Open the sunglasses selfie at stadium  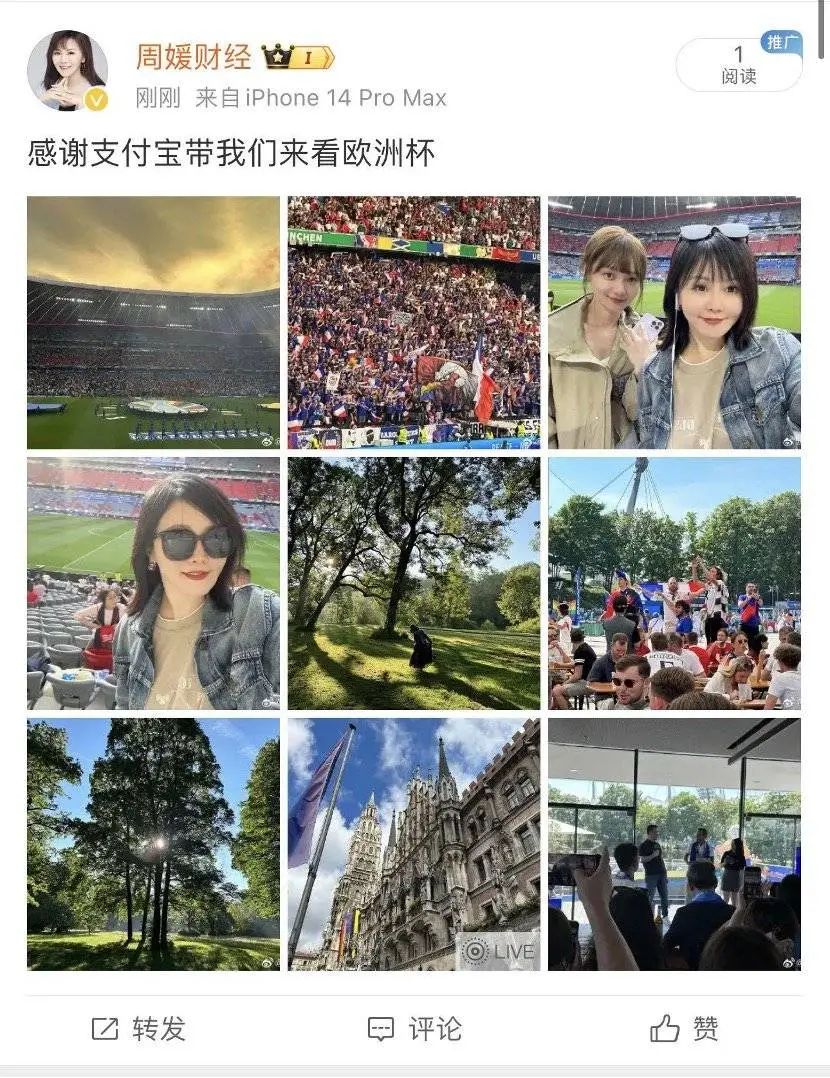click(153, 583)
